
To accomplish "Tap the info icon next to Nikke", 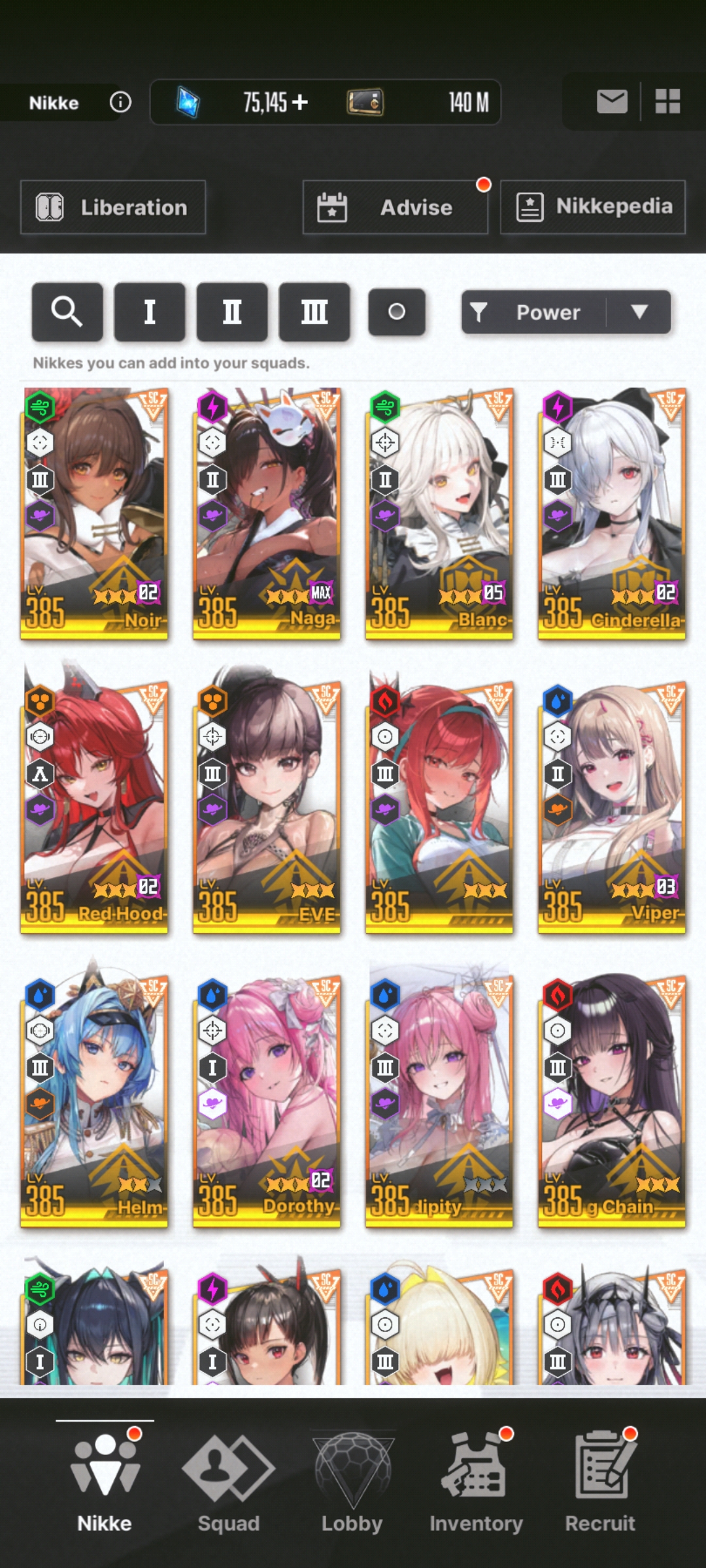I will tap(120, 102).
